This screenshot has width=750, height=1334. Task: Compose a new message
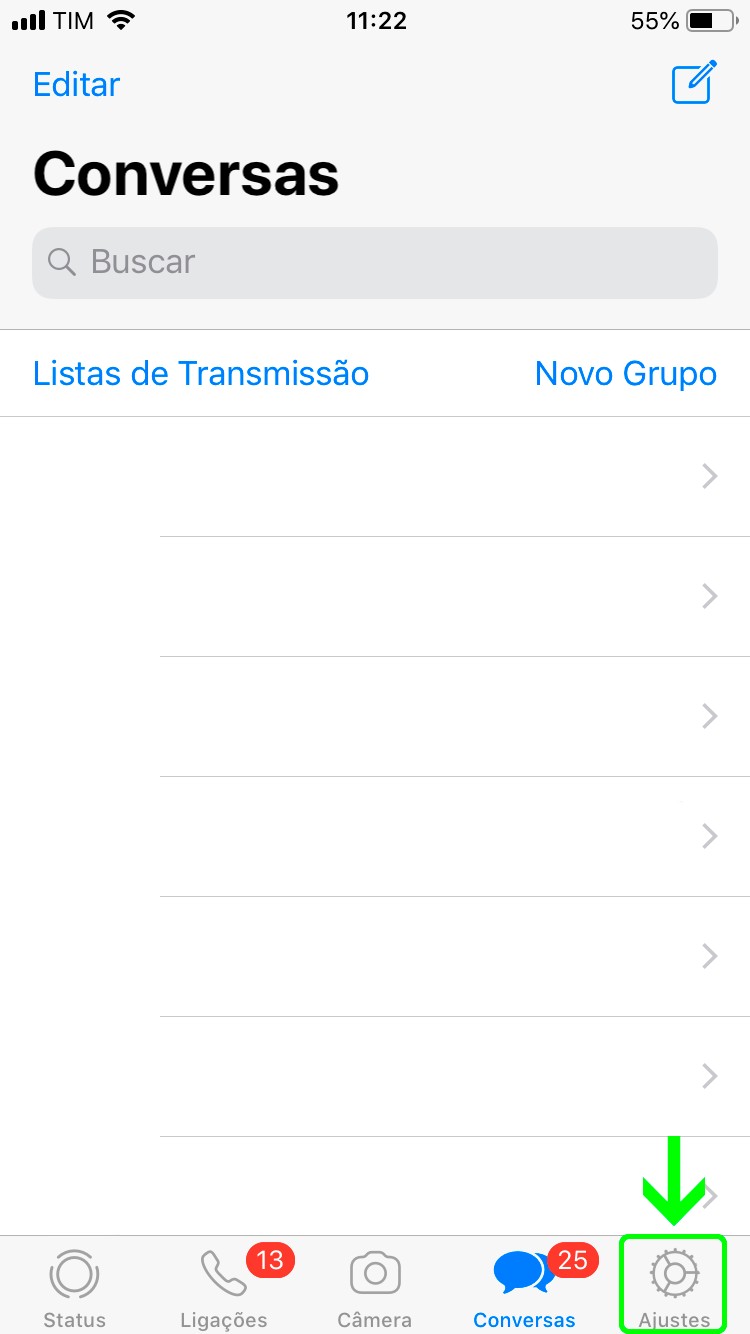click(694, 83)
